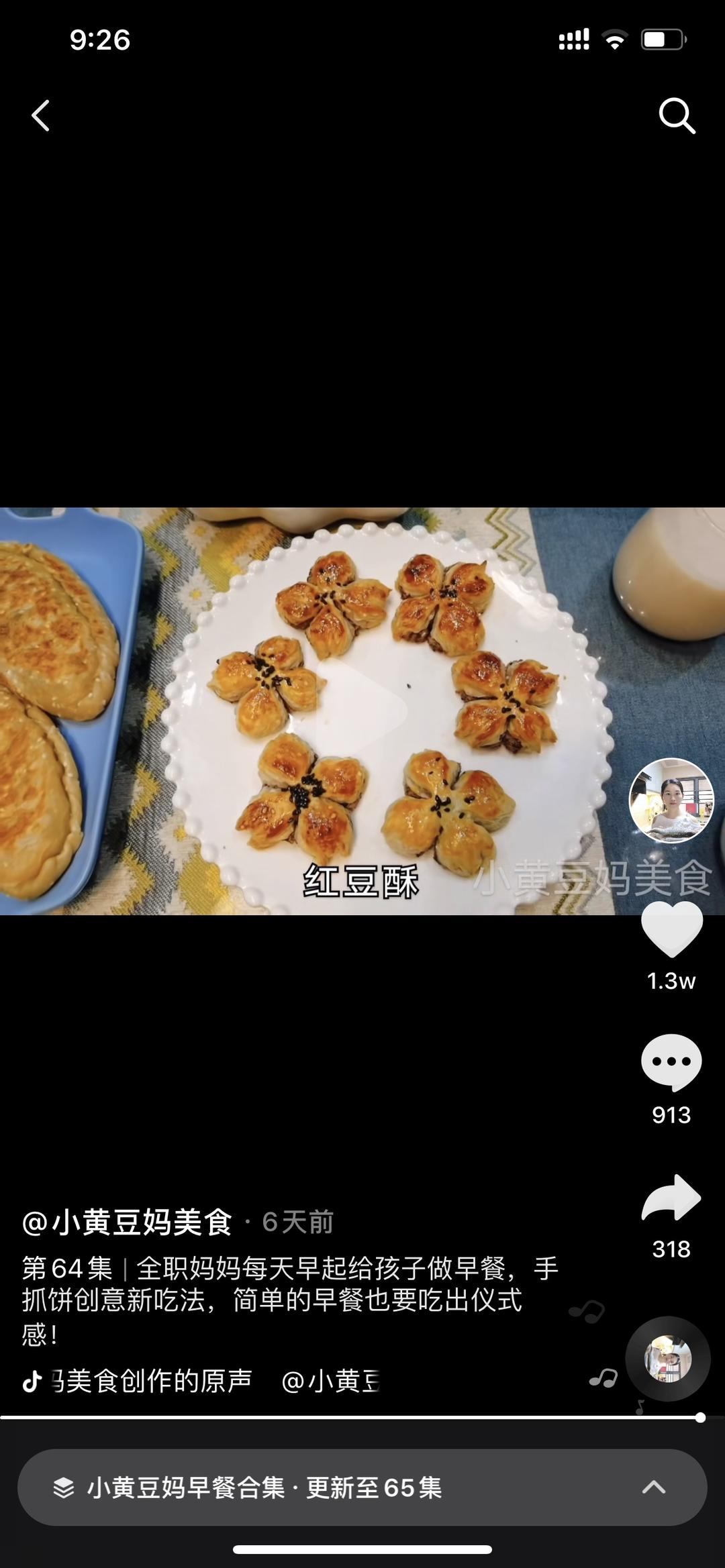The image size is (725, 1568).
Task: Open the @小黄豆妈美食 username link
Action: coord(127,1222)
